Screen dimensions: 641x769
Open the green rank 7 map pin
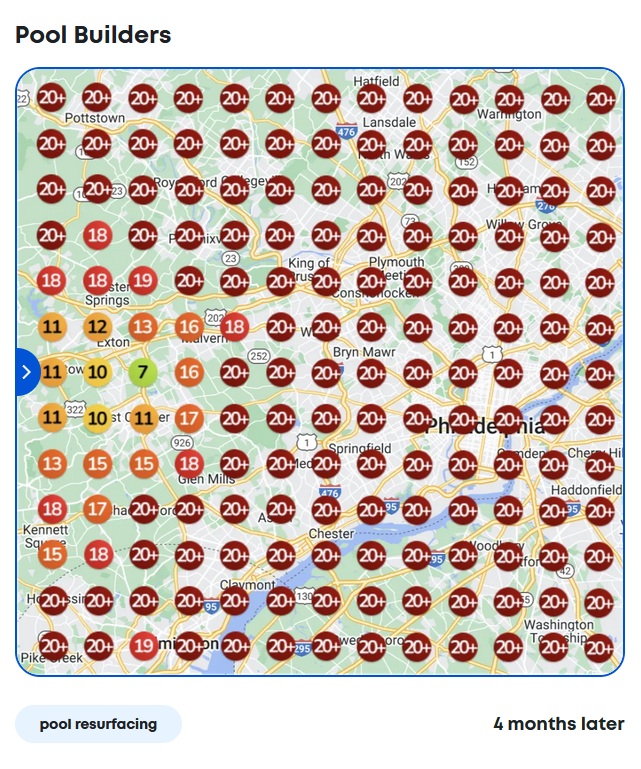[143, 373]
